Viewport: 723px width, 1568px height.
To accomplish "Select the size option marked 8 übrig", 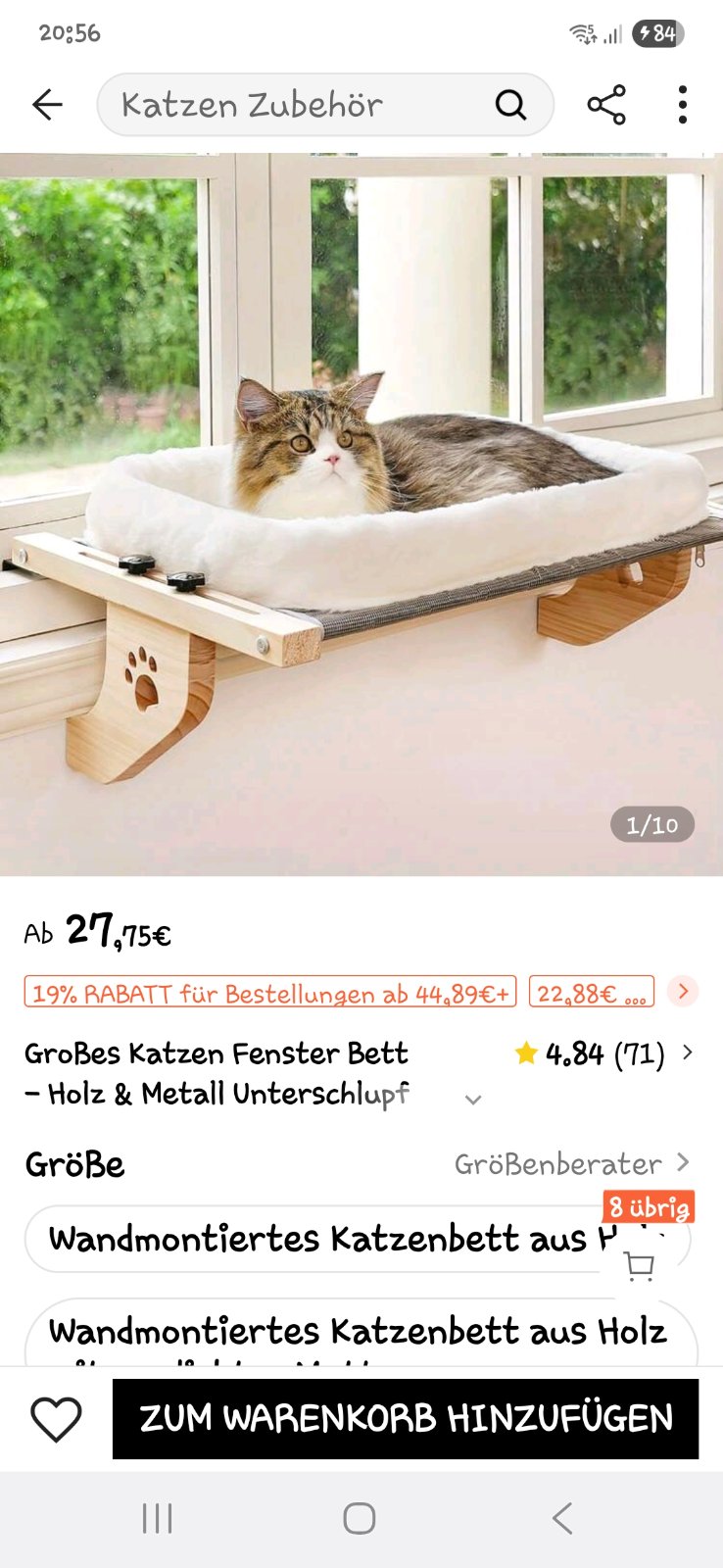I will (x=313, y=1240).
